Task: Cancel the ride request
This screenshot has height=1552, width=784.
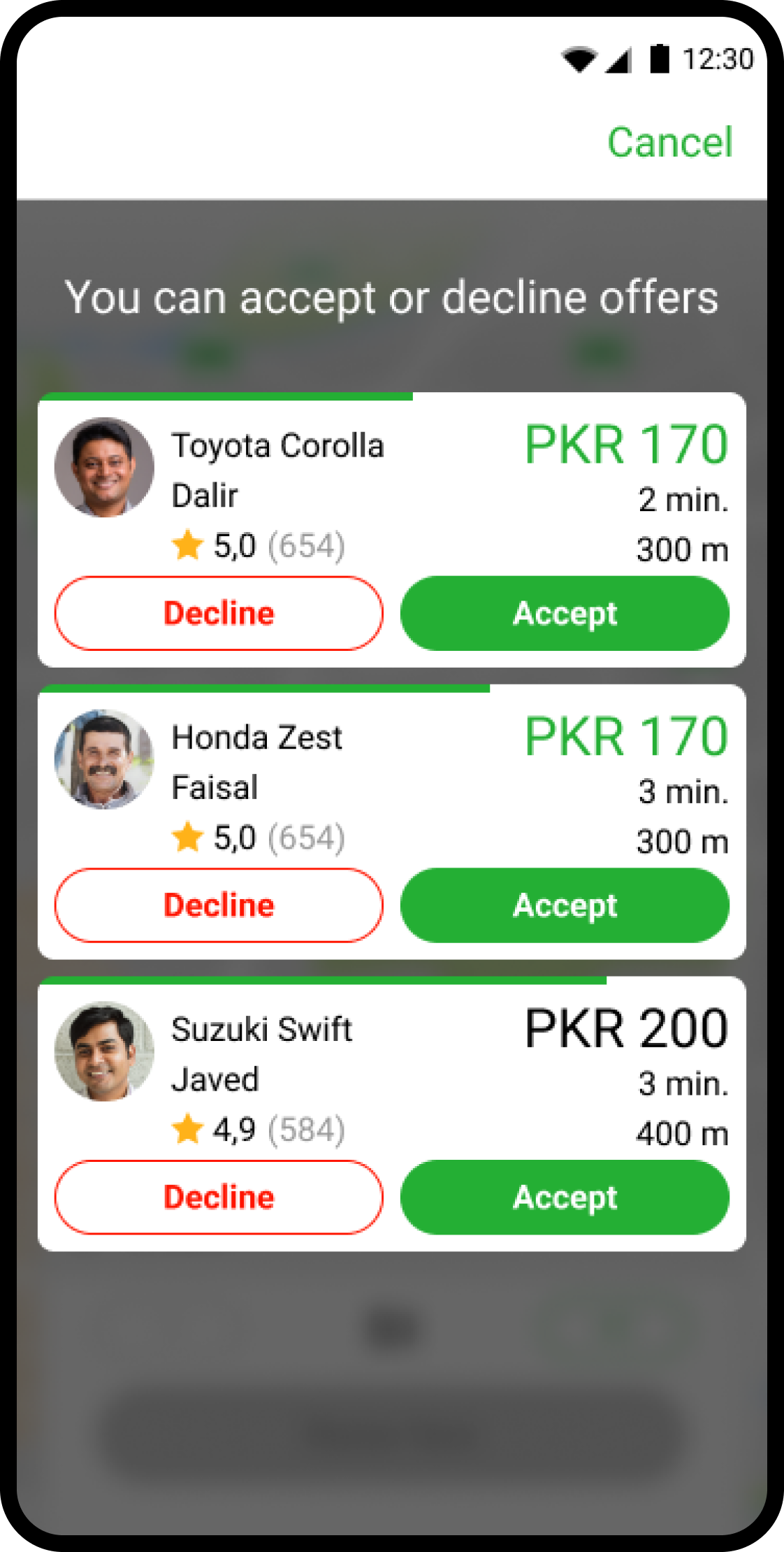Action: pyautogui.click(x=669, y=143)
